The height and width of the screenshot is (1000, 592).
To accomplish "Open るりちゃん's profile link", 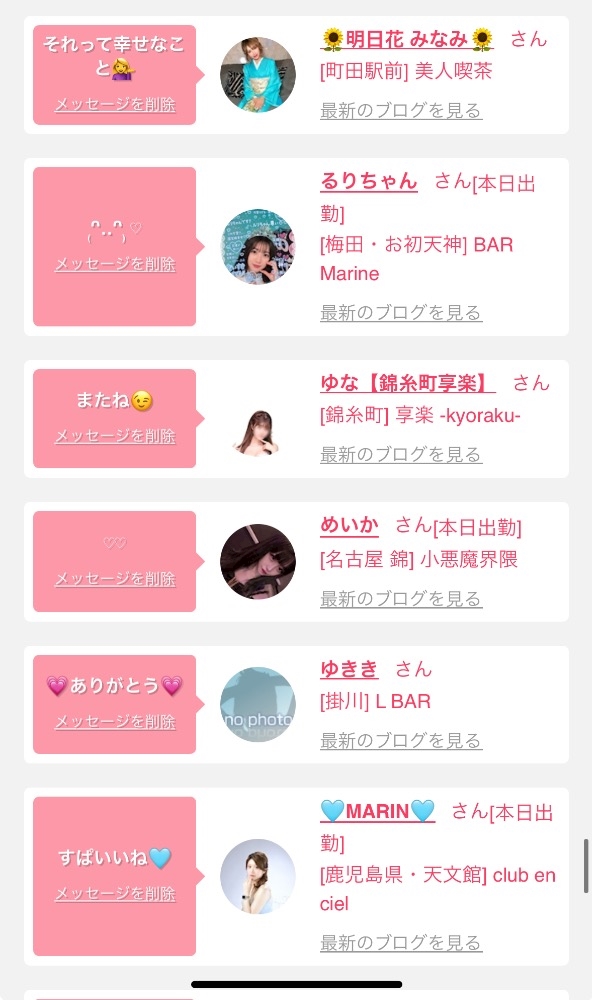I will point(369,181).
